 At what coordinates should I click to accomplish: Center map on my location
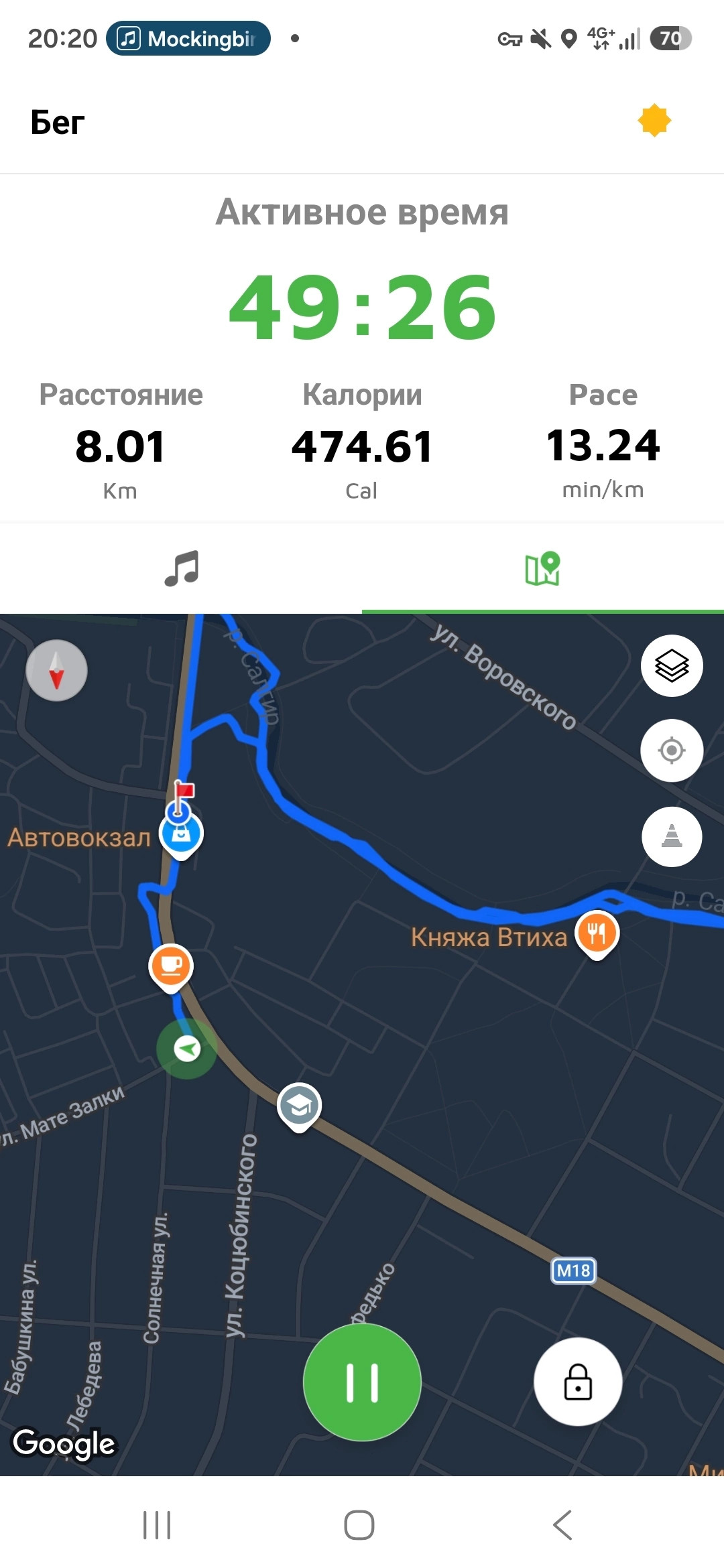[x=672, y=750]
